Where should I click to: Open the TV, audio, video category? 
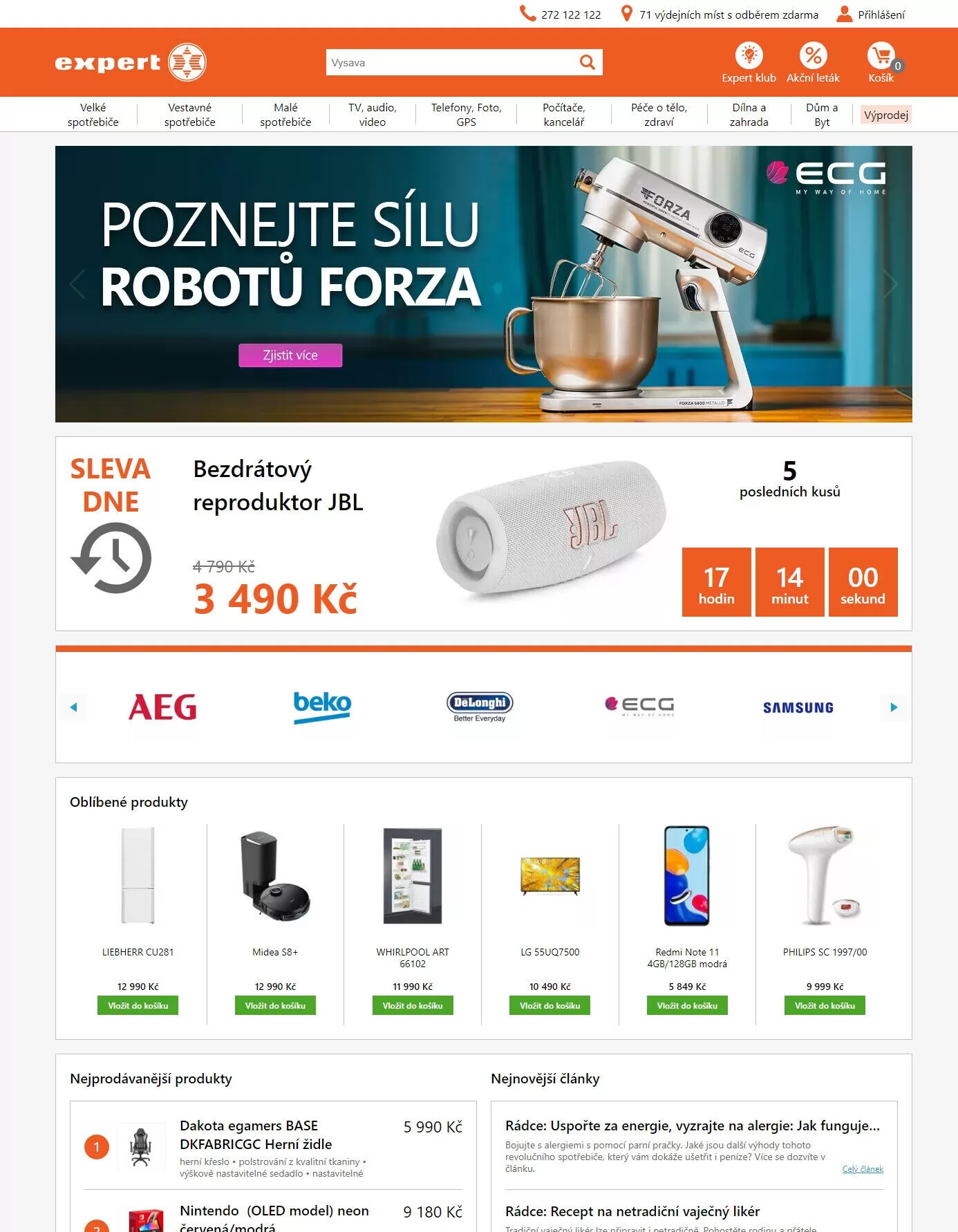pyautogui.click(x=372, y=115)
